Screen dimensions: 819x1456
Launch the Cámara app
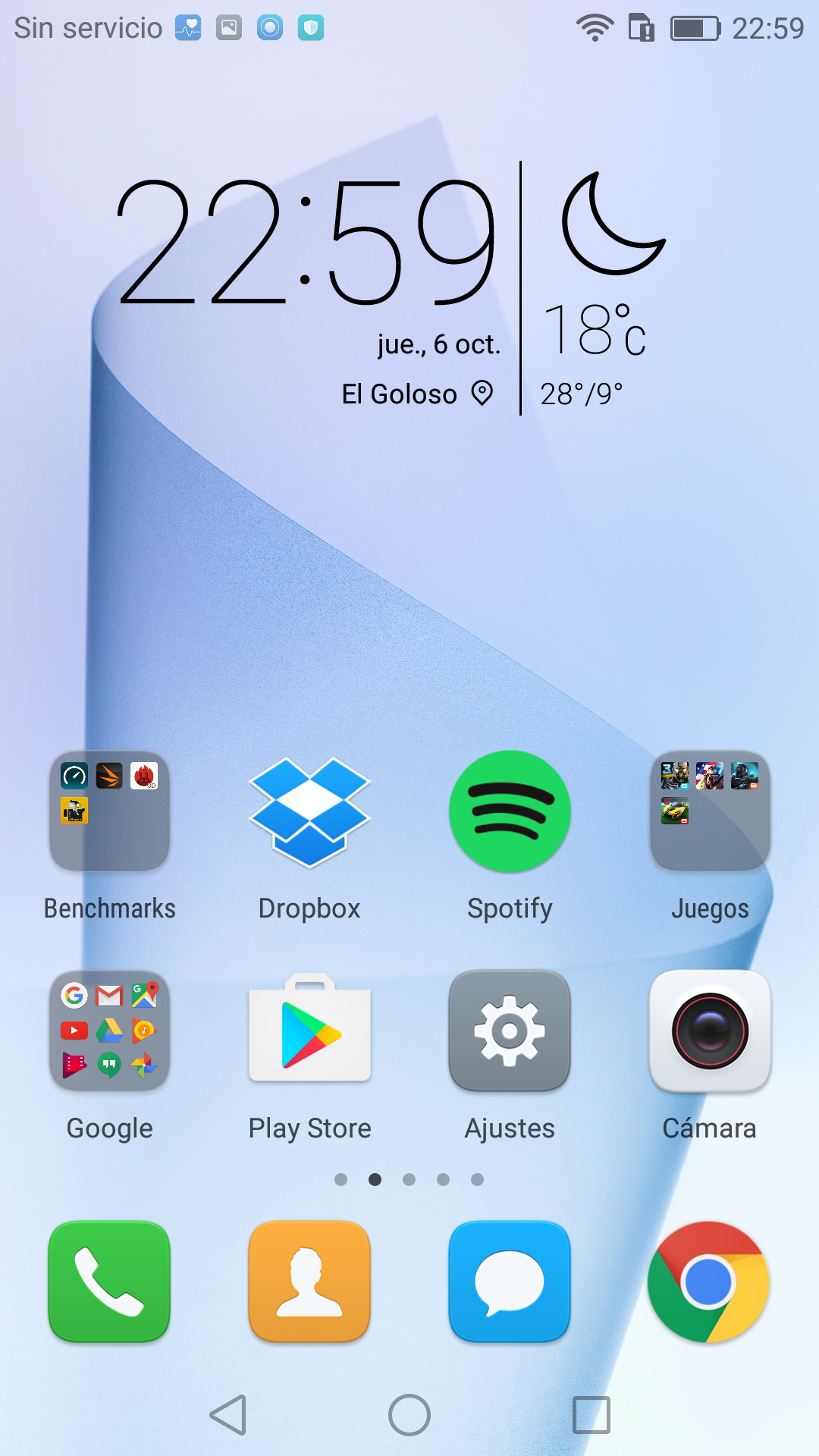pos(710,1031)
